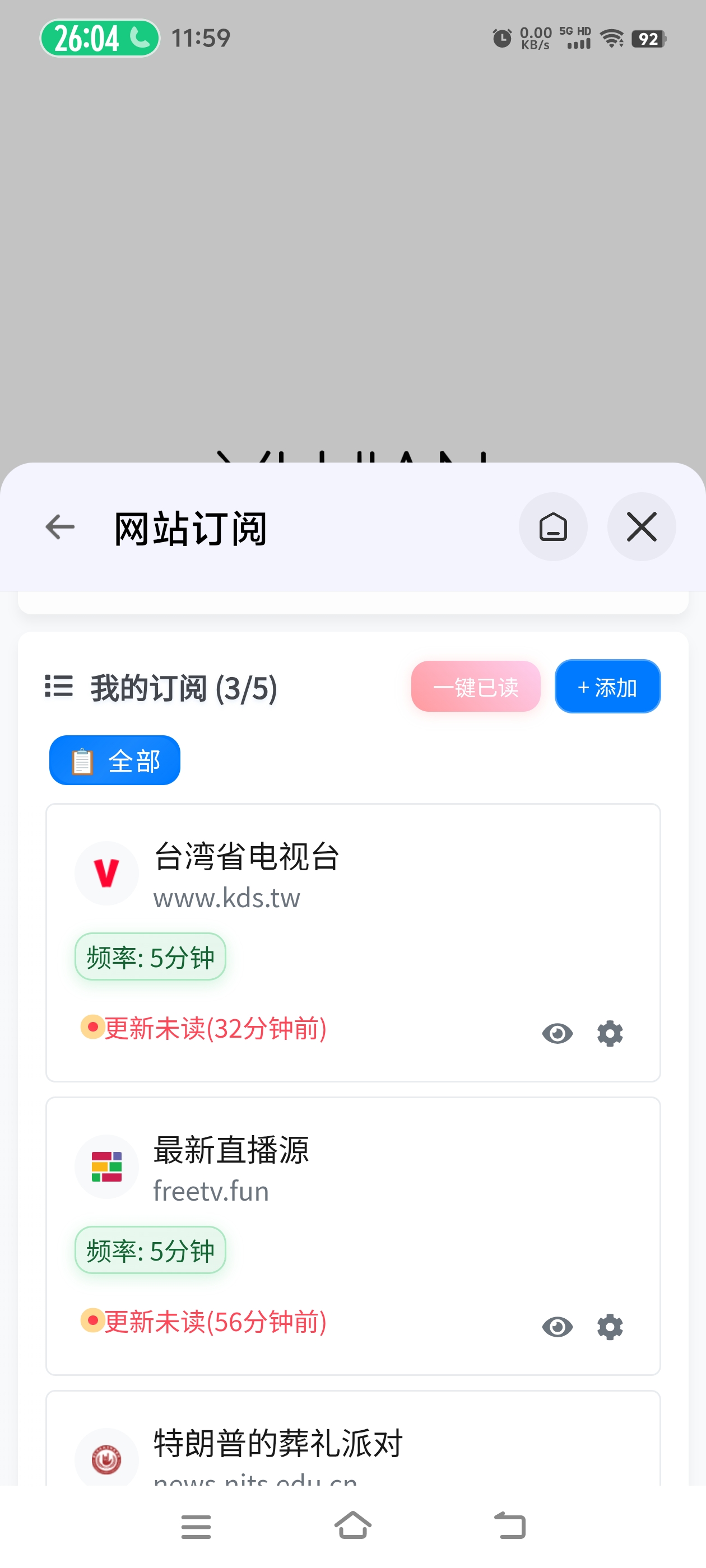Image resolution: width=706 pixels, height=1568 pixels.
Task: Add a new subscription with 添加
Action: coord(607,687)
